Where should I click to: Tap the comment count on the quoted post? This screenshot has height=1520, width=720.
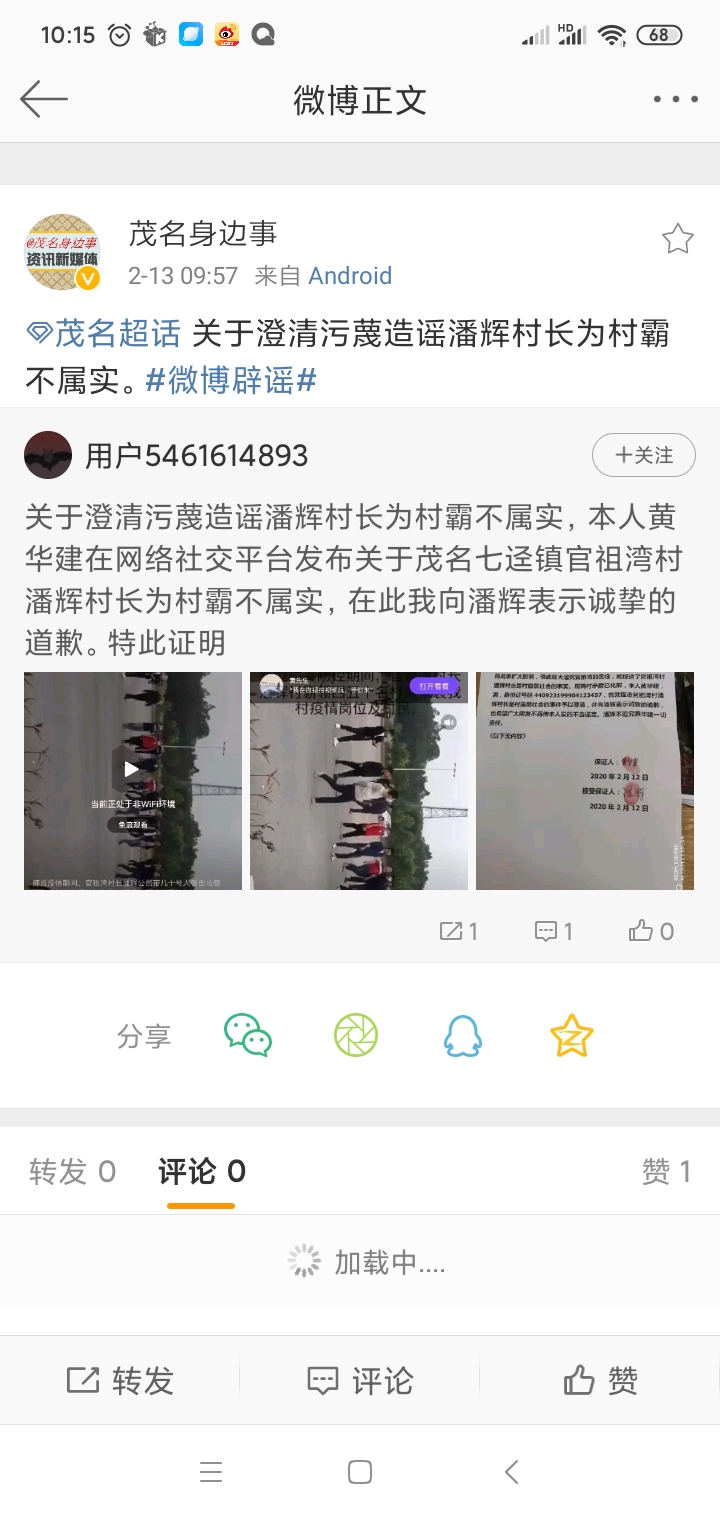[x=554, y=931]
